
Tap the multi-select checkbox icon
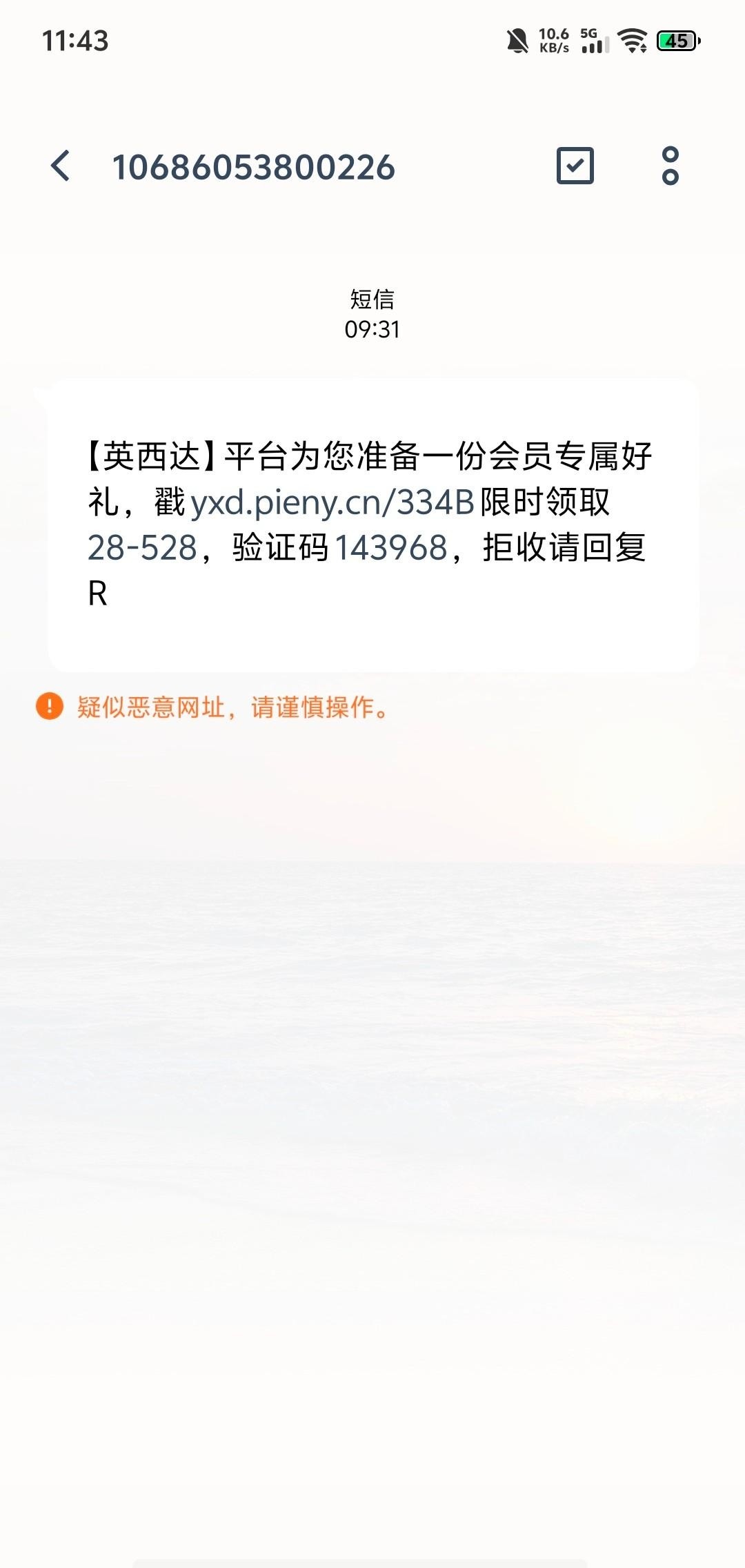575,166
